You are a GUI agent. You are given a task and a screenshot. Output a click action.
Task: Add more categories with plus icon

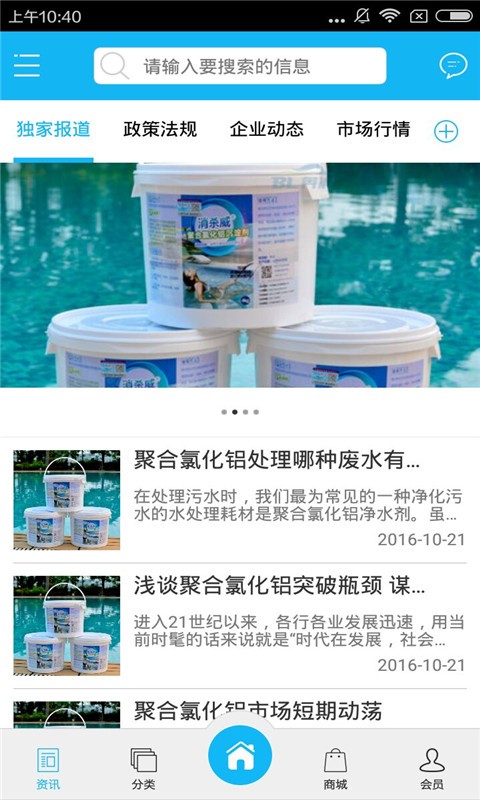(x=446, y=131)
